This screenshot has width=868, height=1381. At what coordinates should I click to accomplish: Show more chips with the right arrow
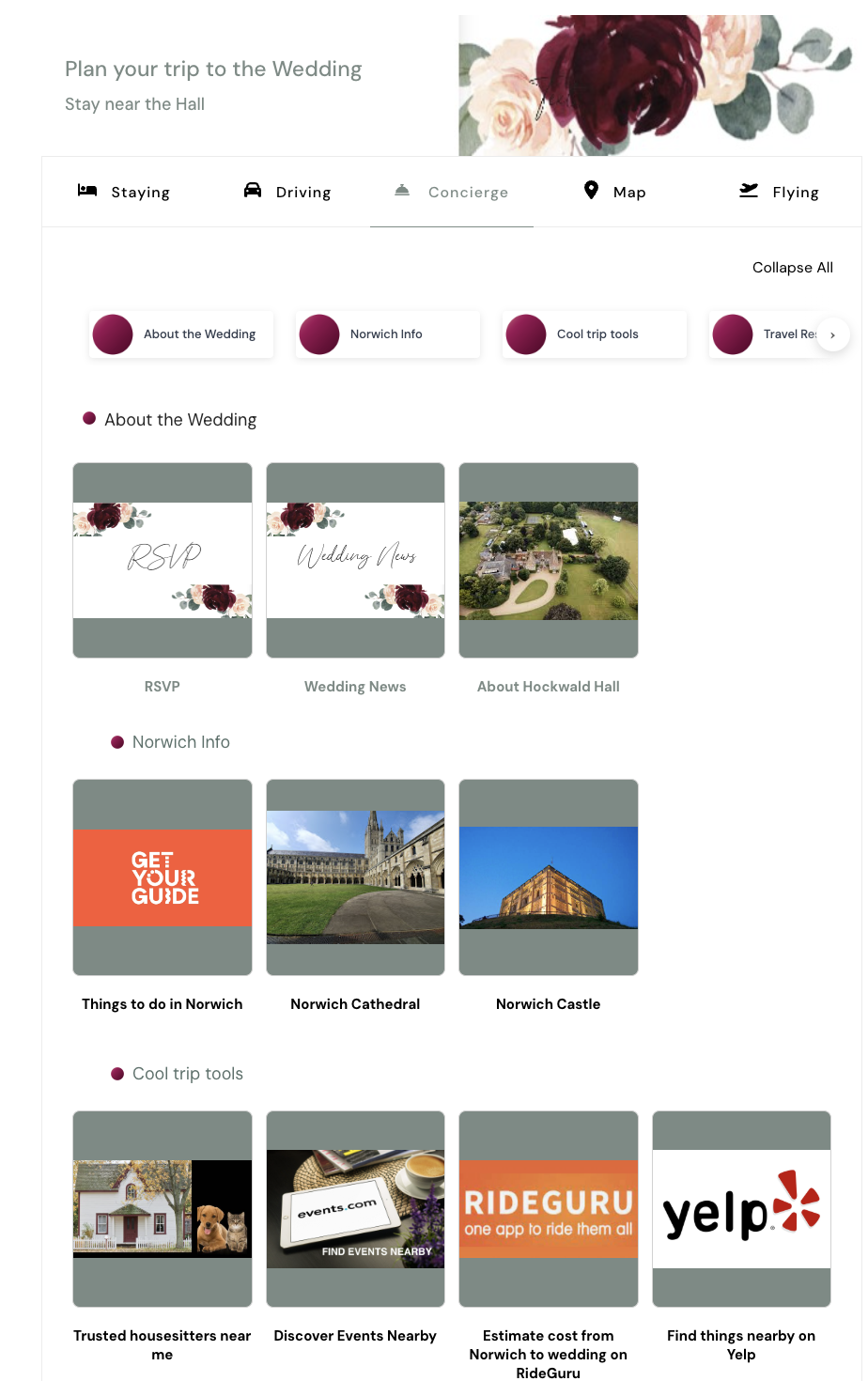coord(832,334)
